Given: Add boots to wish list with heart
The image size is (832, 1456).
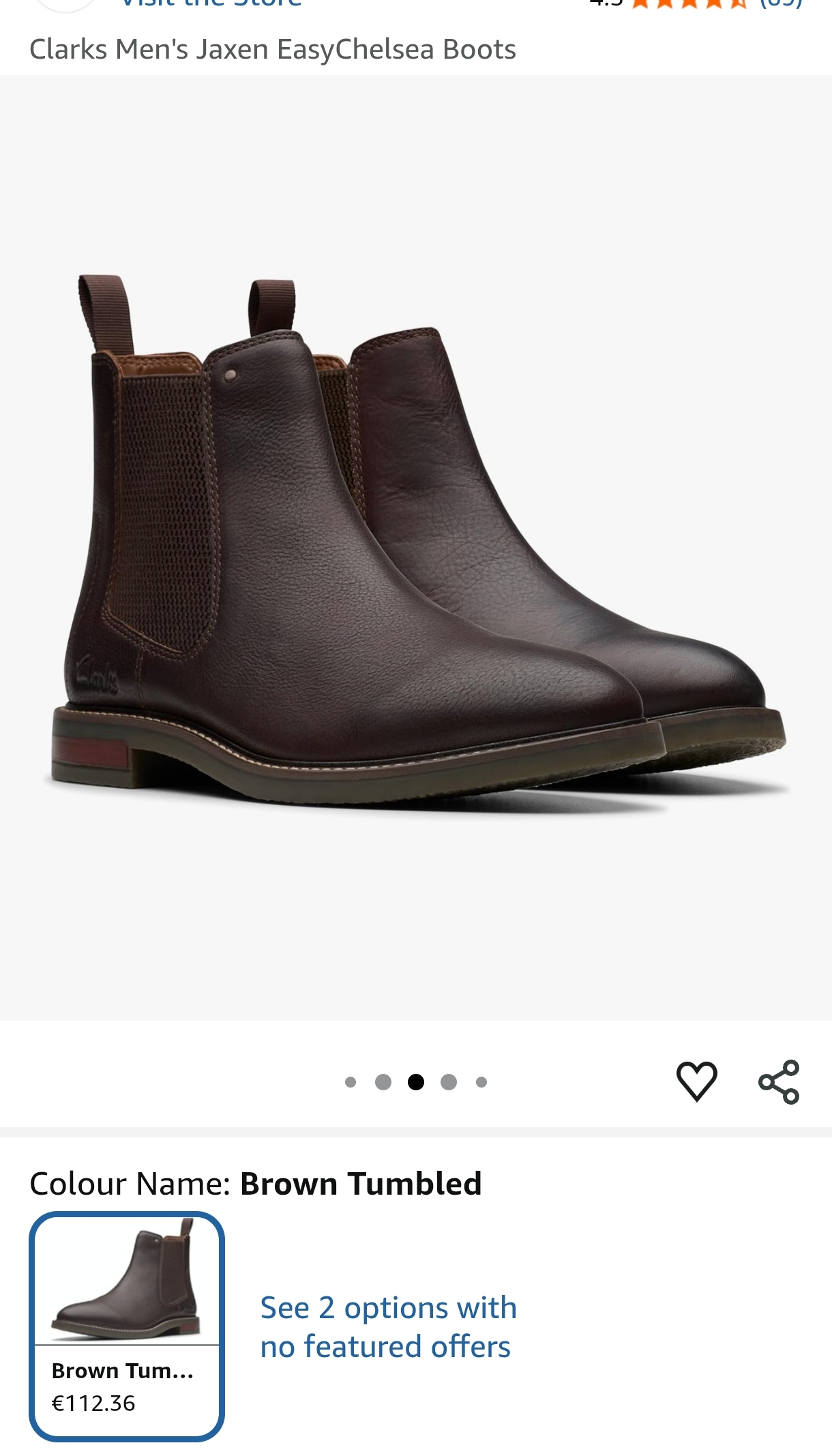Looking at the screenshot, I should (696, 1081).
